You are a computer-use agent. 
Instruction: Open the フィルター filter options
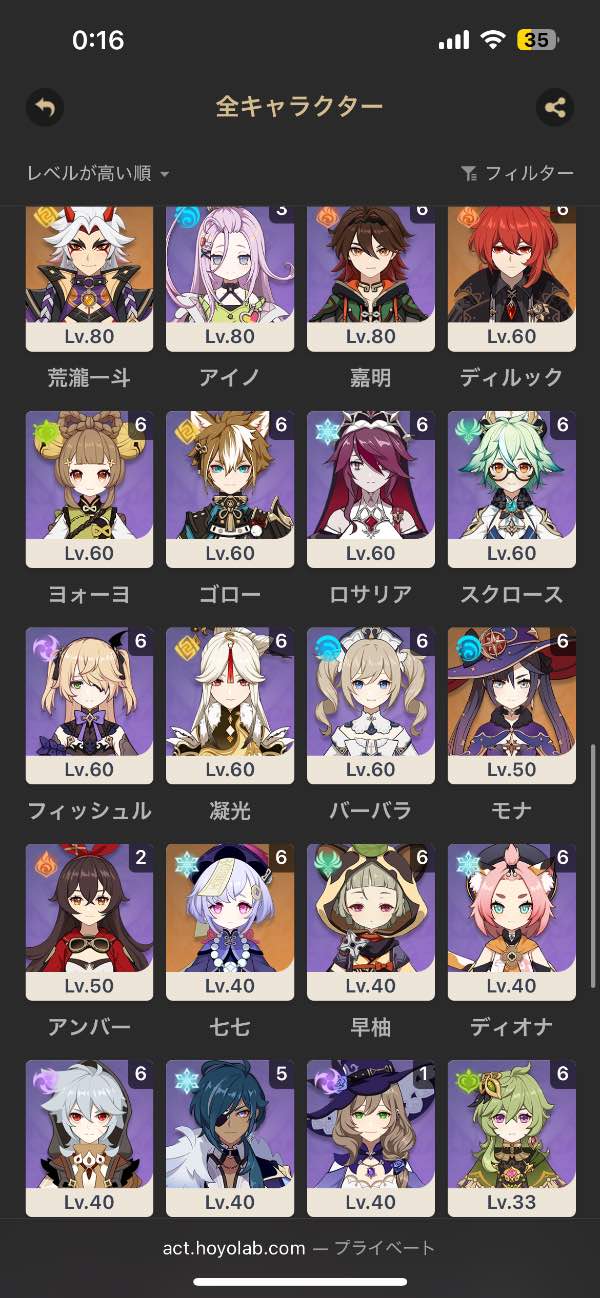click(517, 174)
